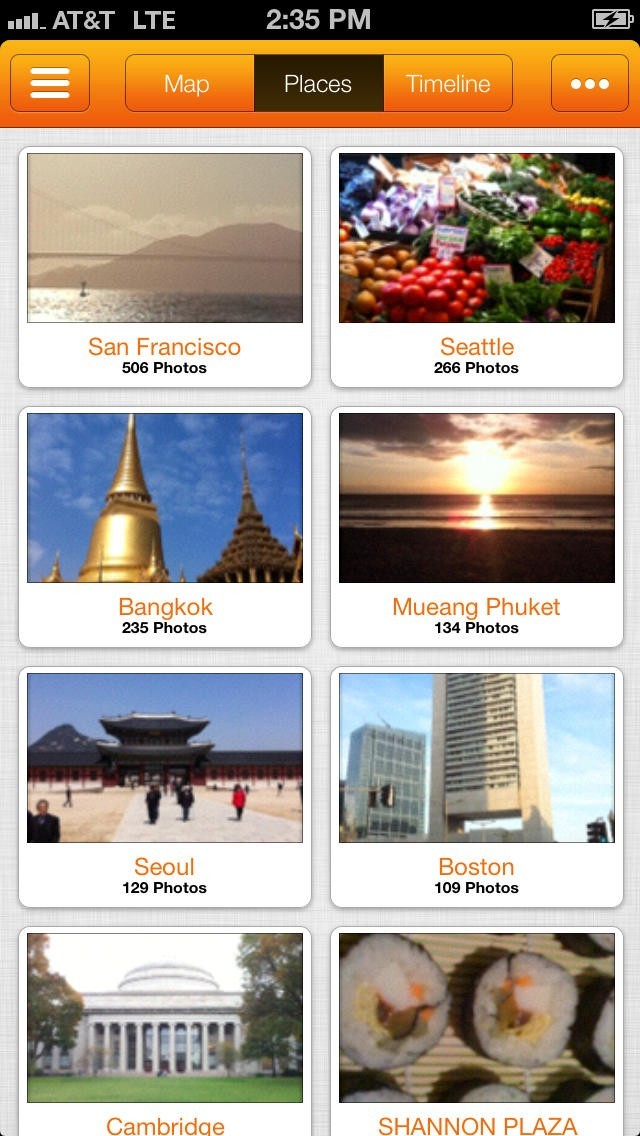Open the Cambridge album
Viewport: 640px width, 1136px height.
[165, 1030]
